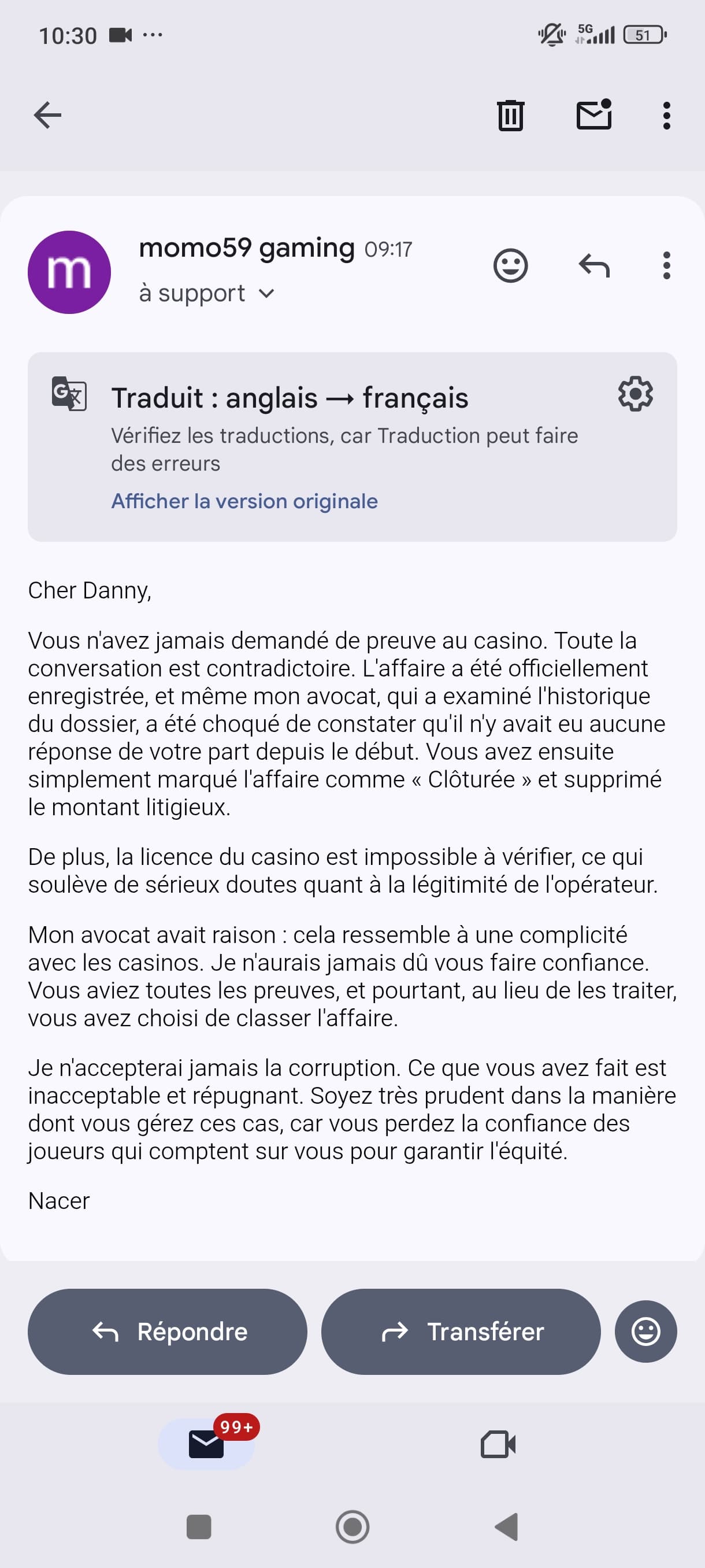Tap "Afficher la version originale" link

(244, 501)
